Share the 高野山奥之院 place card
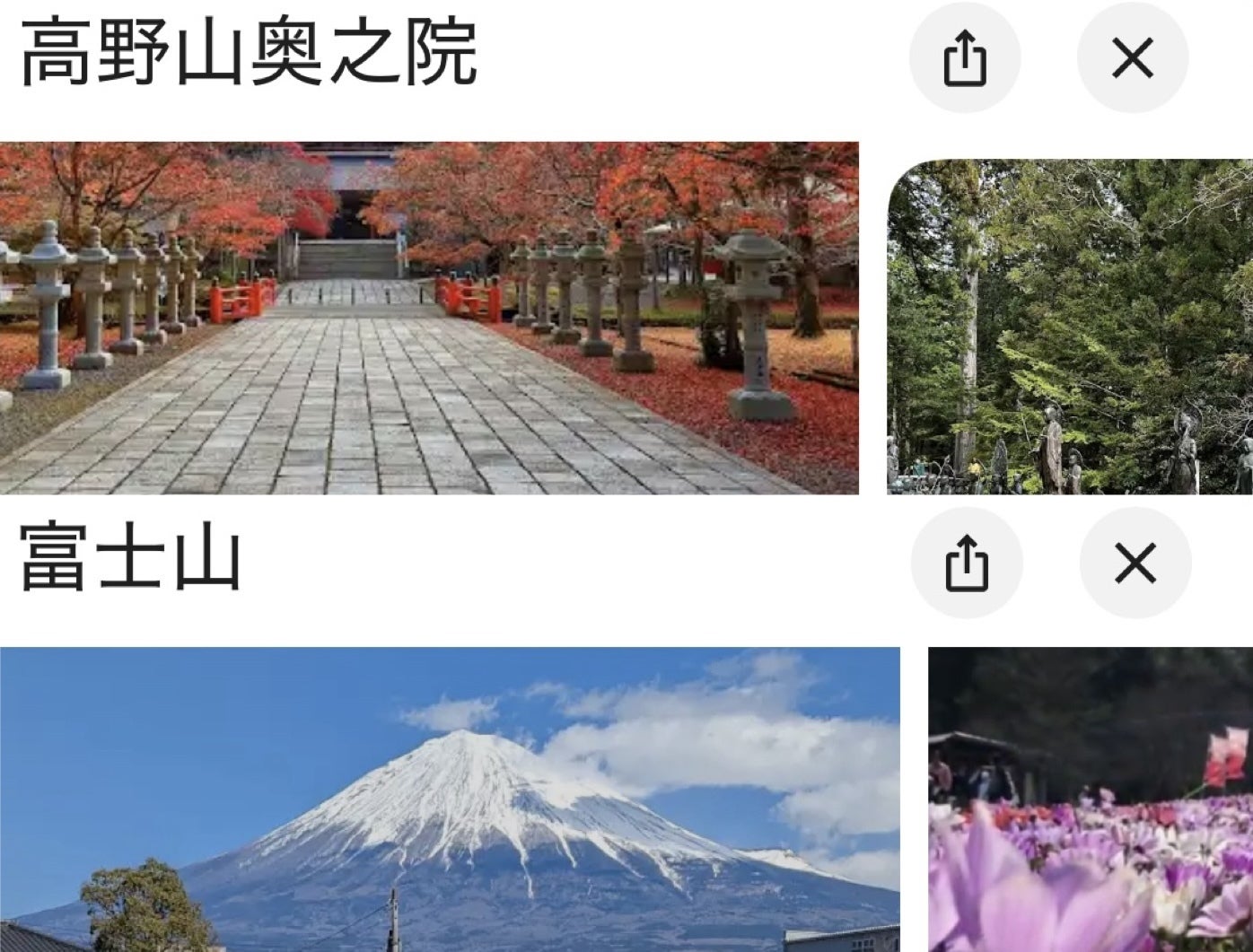This screenshot has width=1253, height=952. (965, 58)
